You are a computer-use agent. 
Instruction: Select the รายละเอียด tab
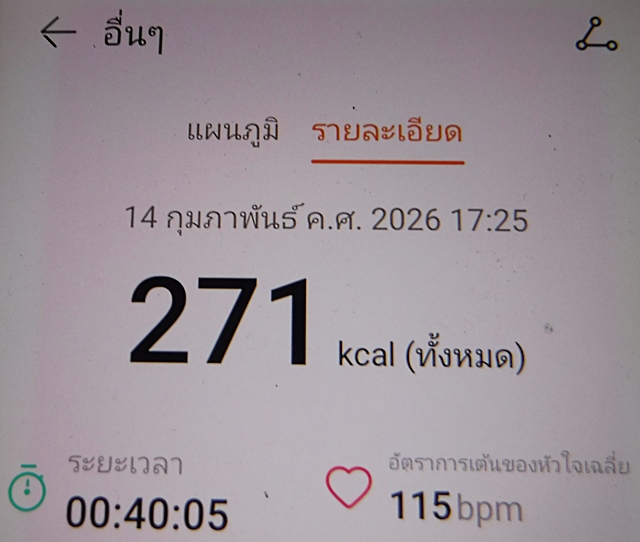pos(387,133)
